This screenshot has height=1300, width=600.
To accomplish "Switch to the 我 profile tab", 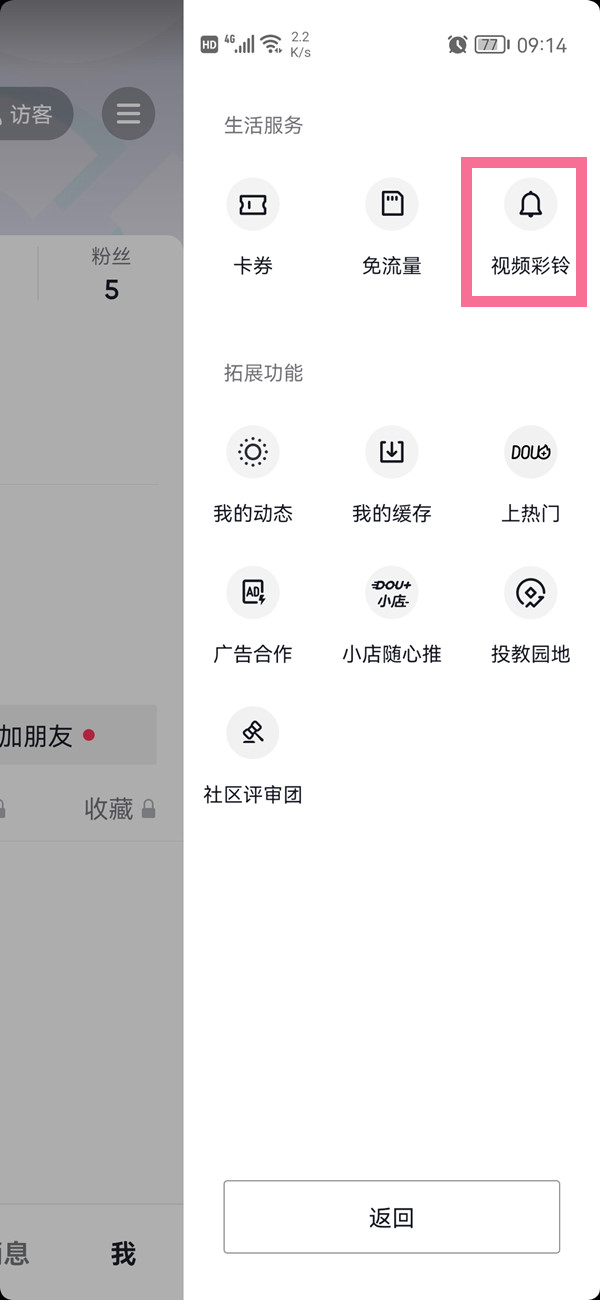I will tap(123, 1254).
